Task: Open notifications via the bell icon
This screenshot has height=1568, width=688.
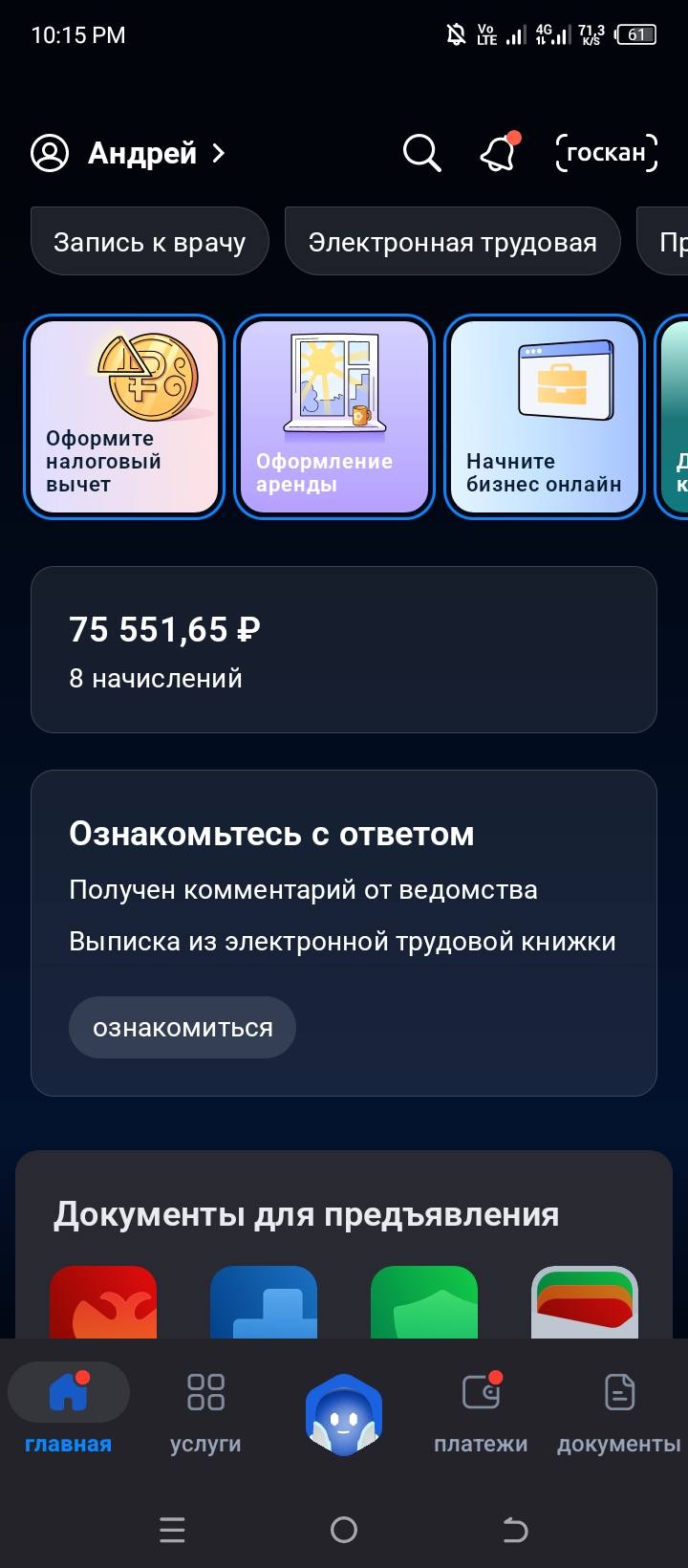Action: point(496,153)
